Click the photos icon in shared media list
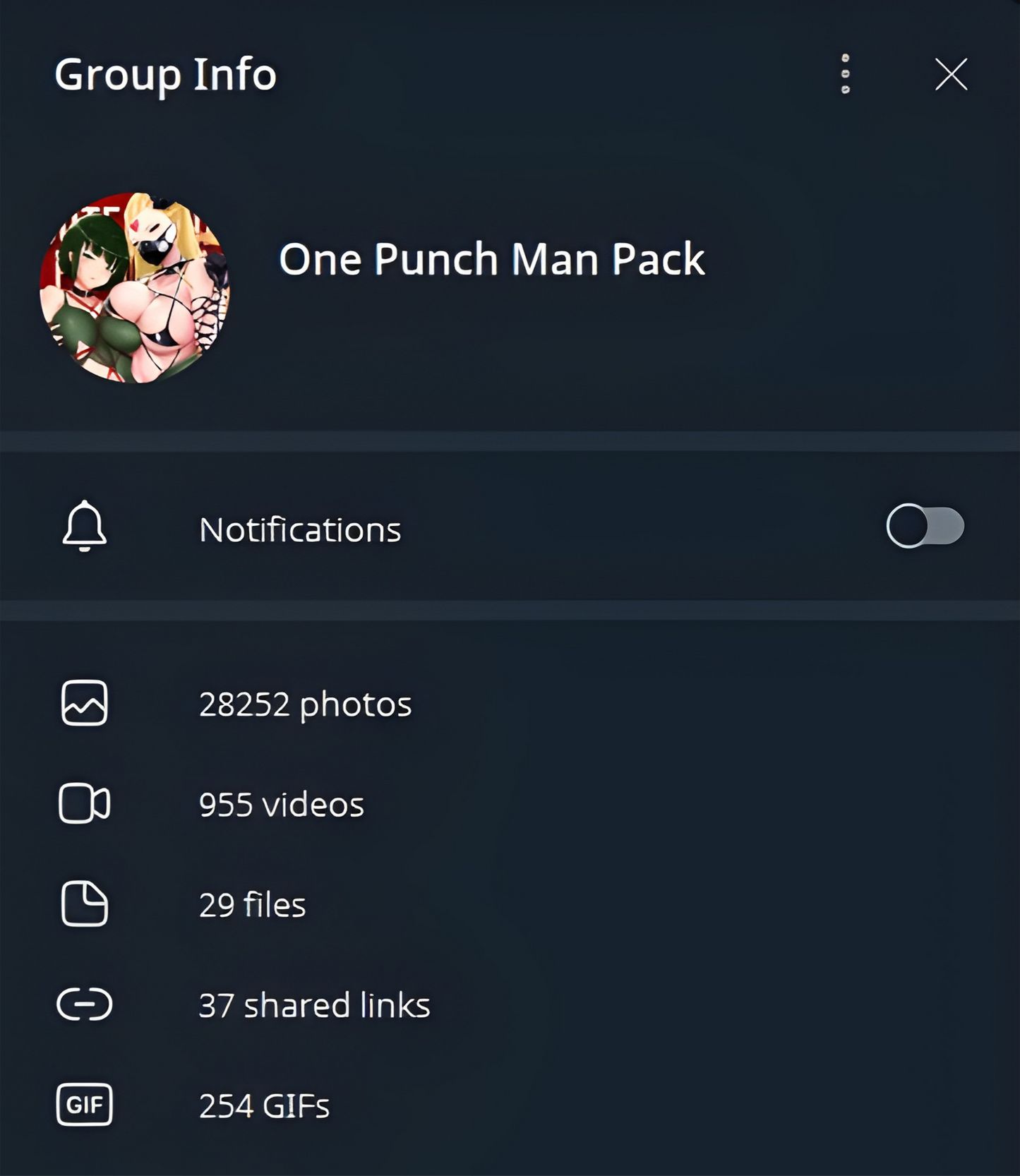The image size is (1020, 1176). (84, 704)
